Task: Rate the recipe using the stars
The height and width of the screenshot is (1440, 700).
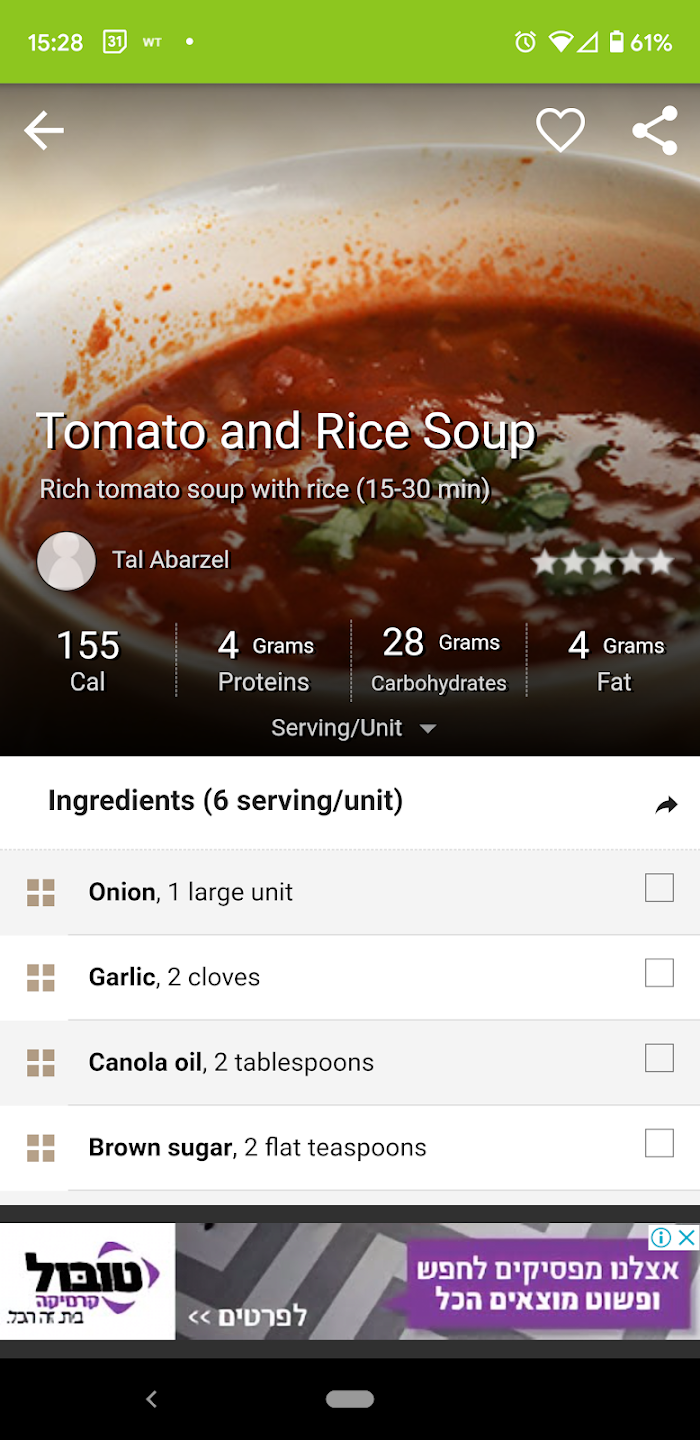Action: tap(602, 562)
